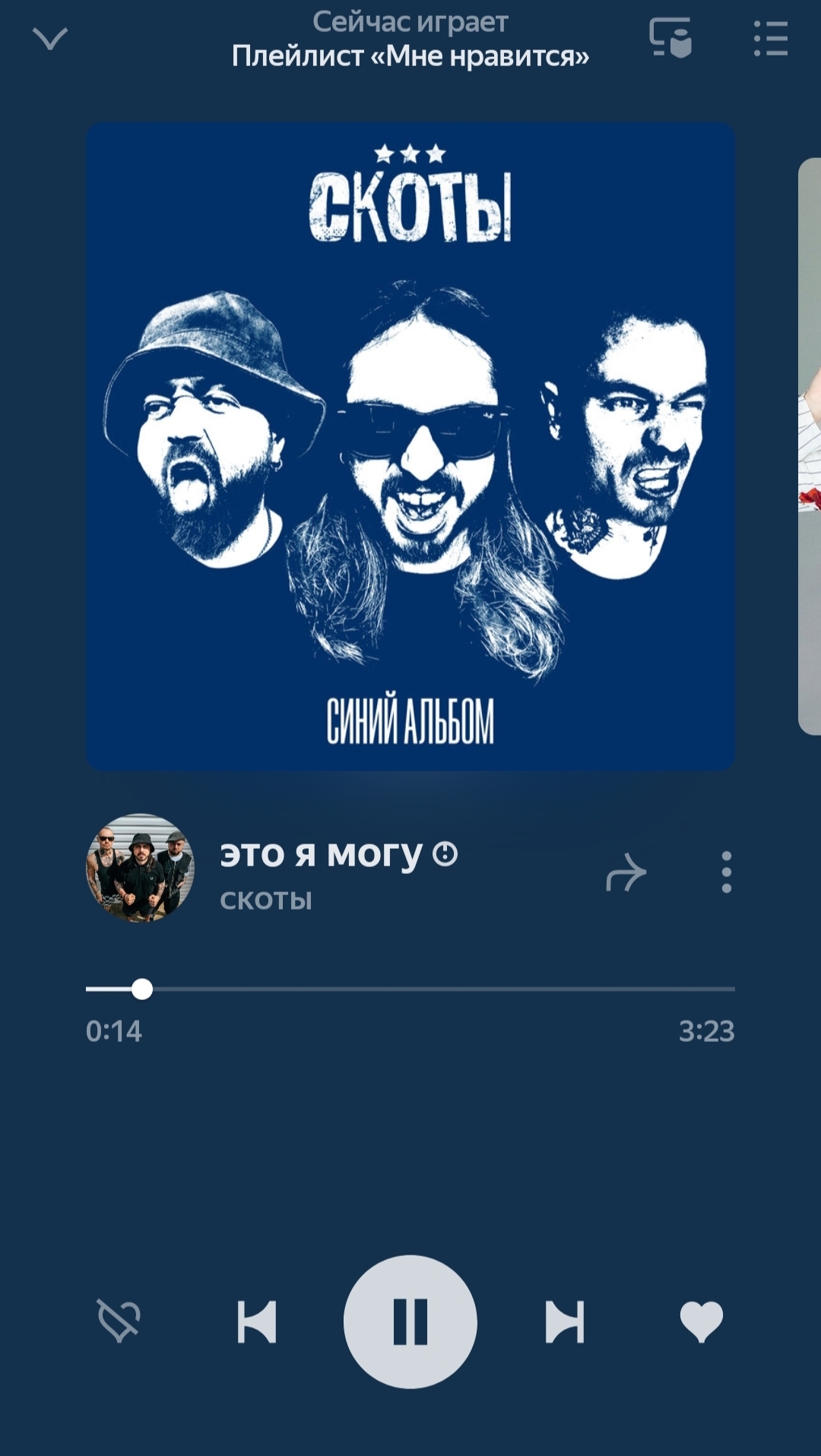This screenshot has height=1456, width=821.
Task: Share the track «это я могу»
Action: pos(626,872)
